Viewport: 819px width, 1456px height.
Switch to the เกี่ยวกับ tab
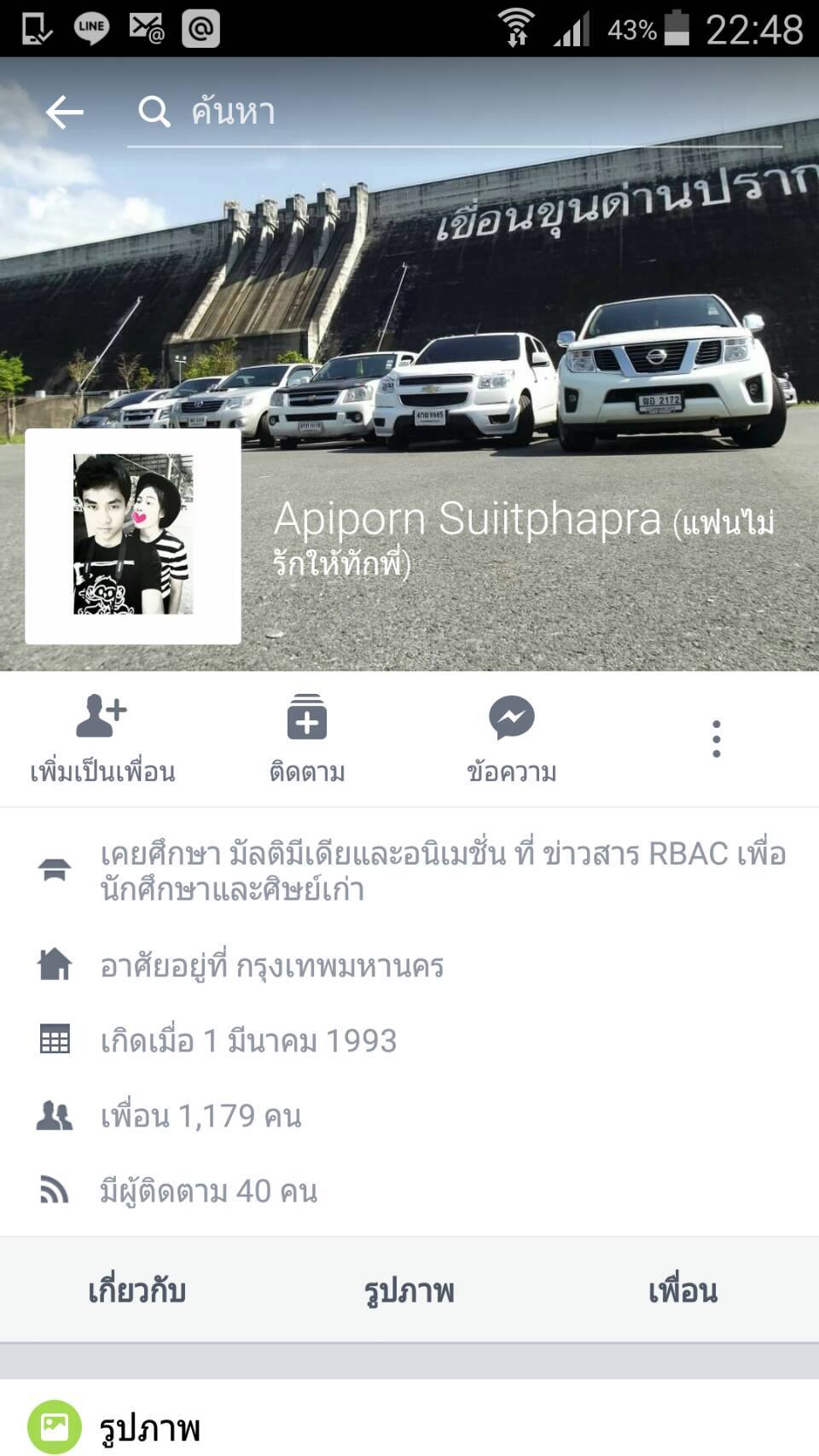pyautogui.click(x=136, y=1290)
